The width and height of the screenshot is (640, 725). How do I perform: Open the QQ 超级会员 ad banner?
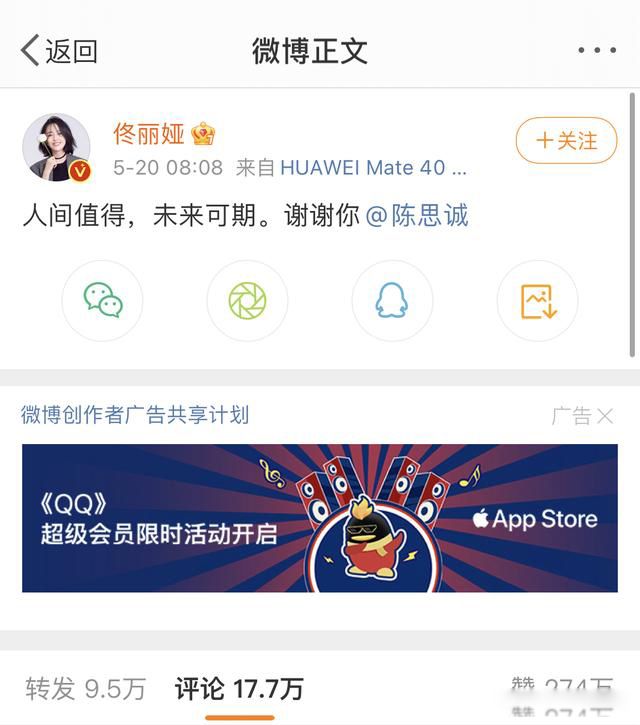point(320,518)
